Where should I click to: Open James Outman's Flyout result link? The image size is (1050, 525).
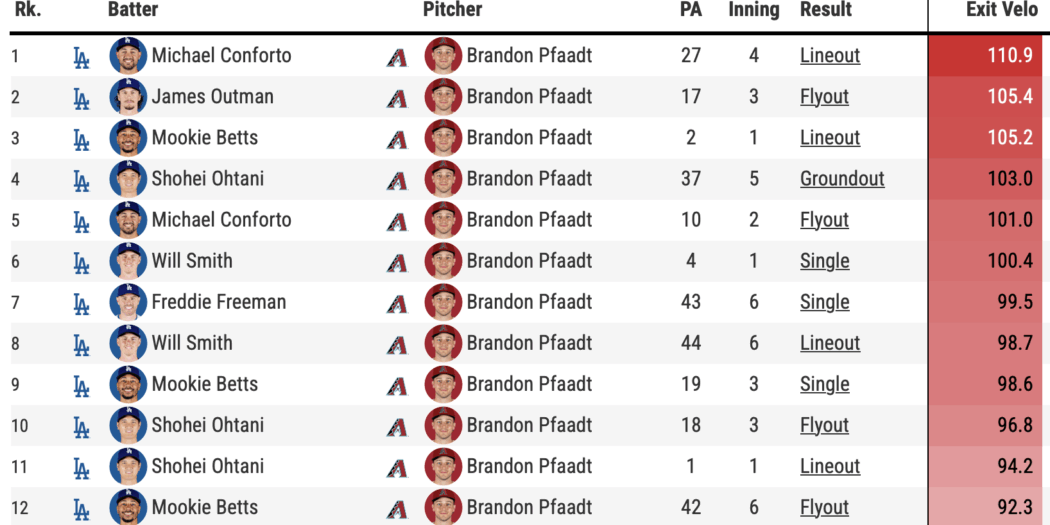click(824, 97)
